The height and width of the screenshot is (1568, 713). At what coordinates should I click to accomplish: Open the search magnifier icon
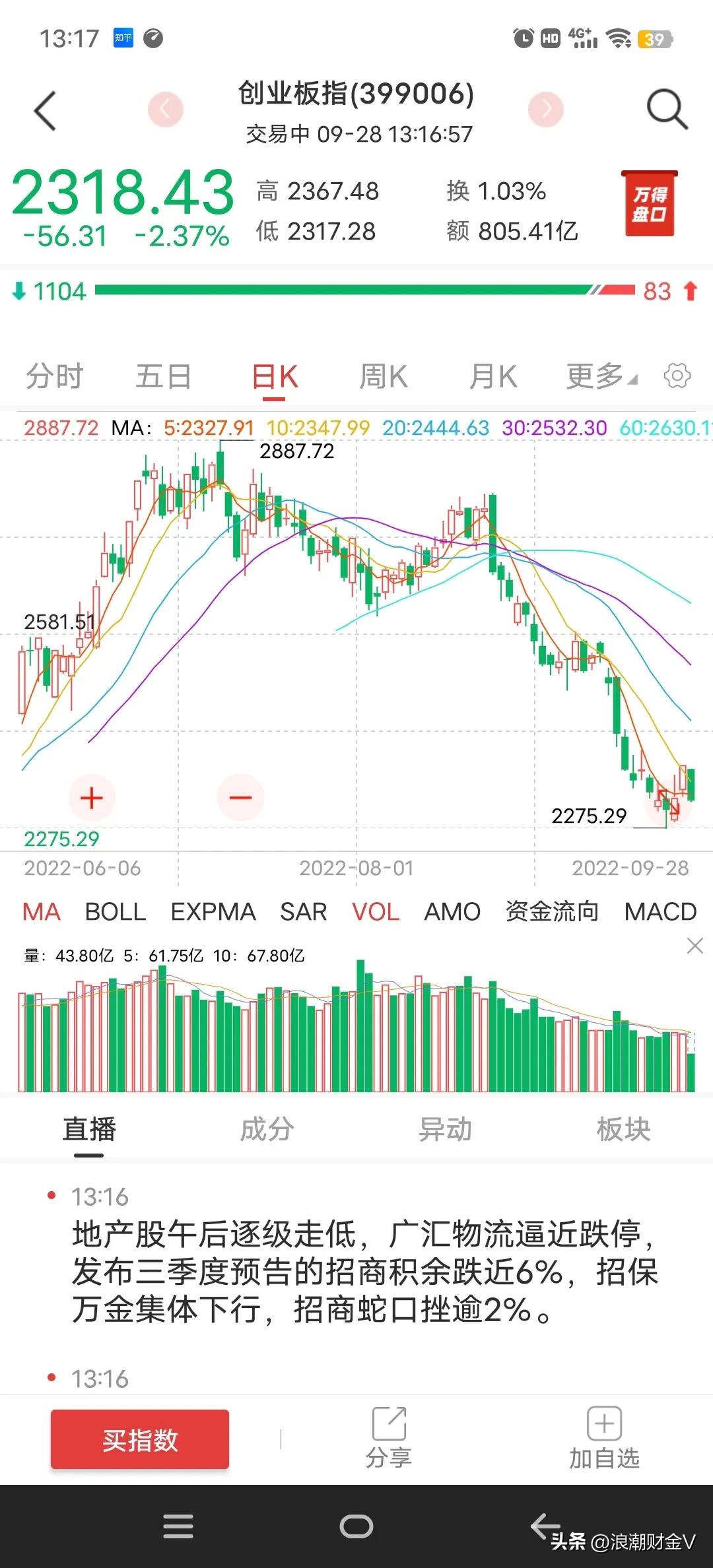coord(667,109)
